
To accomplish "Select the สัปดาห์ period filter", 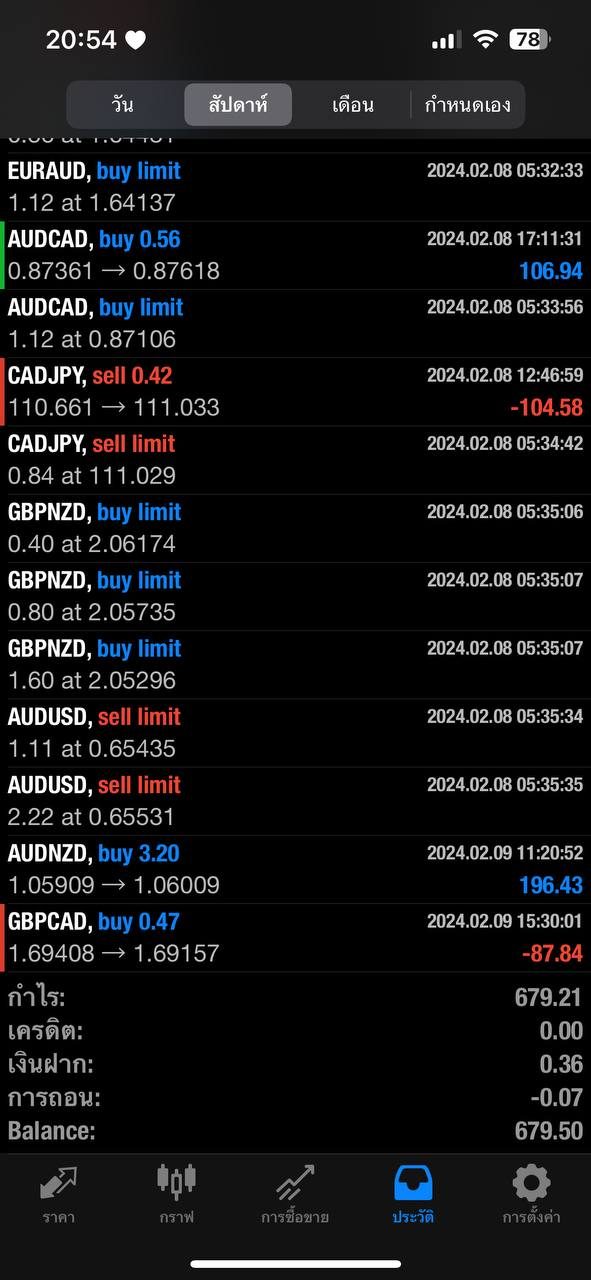I will coord(238,105).
